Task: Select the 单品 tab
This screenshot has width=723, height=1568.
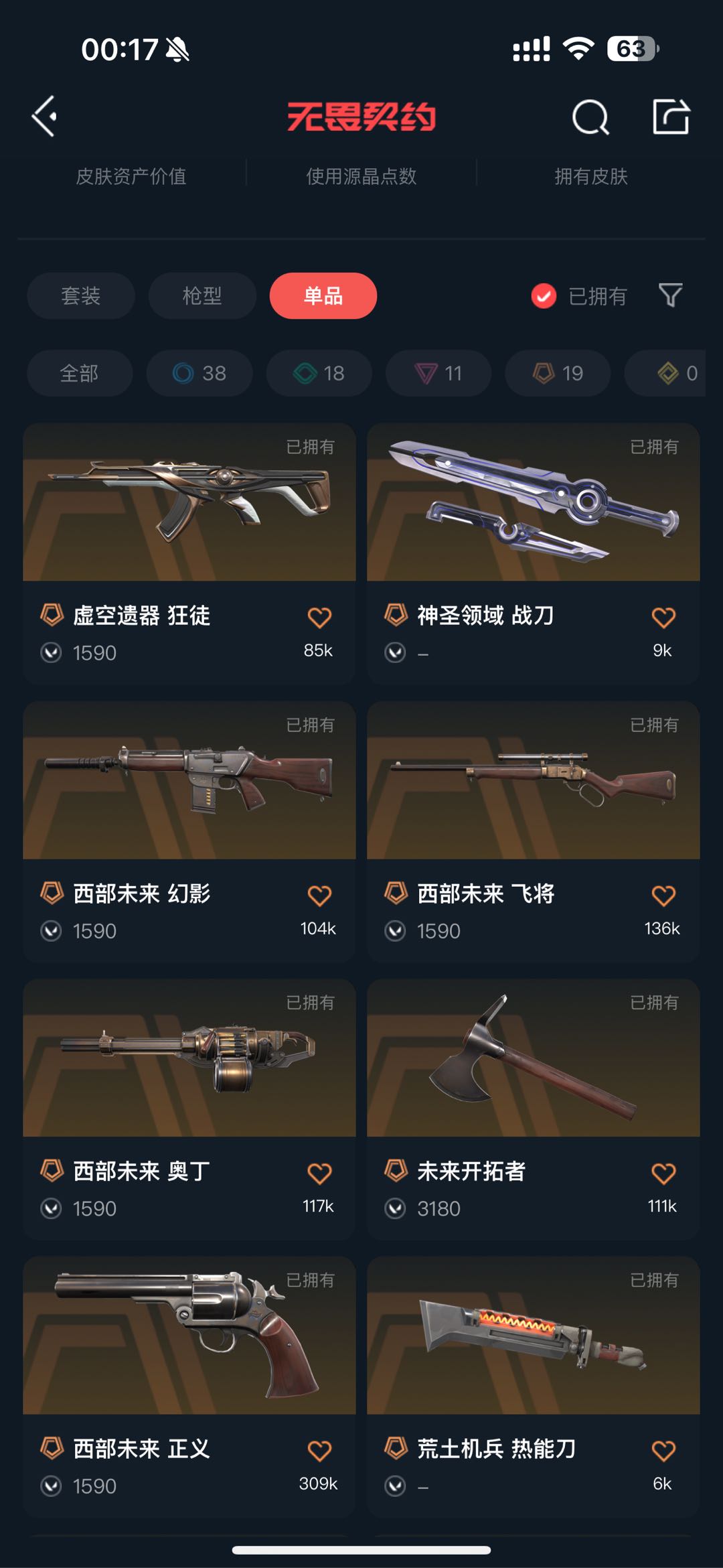Action: (323, 295)
